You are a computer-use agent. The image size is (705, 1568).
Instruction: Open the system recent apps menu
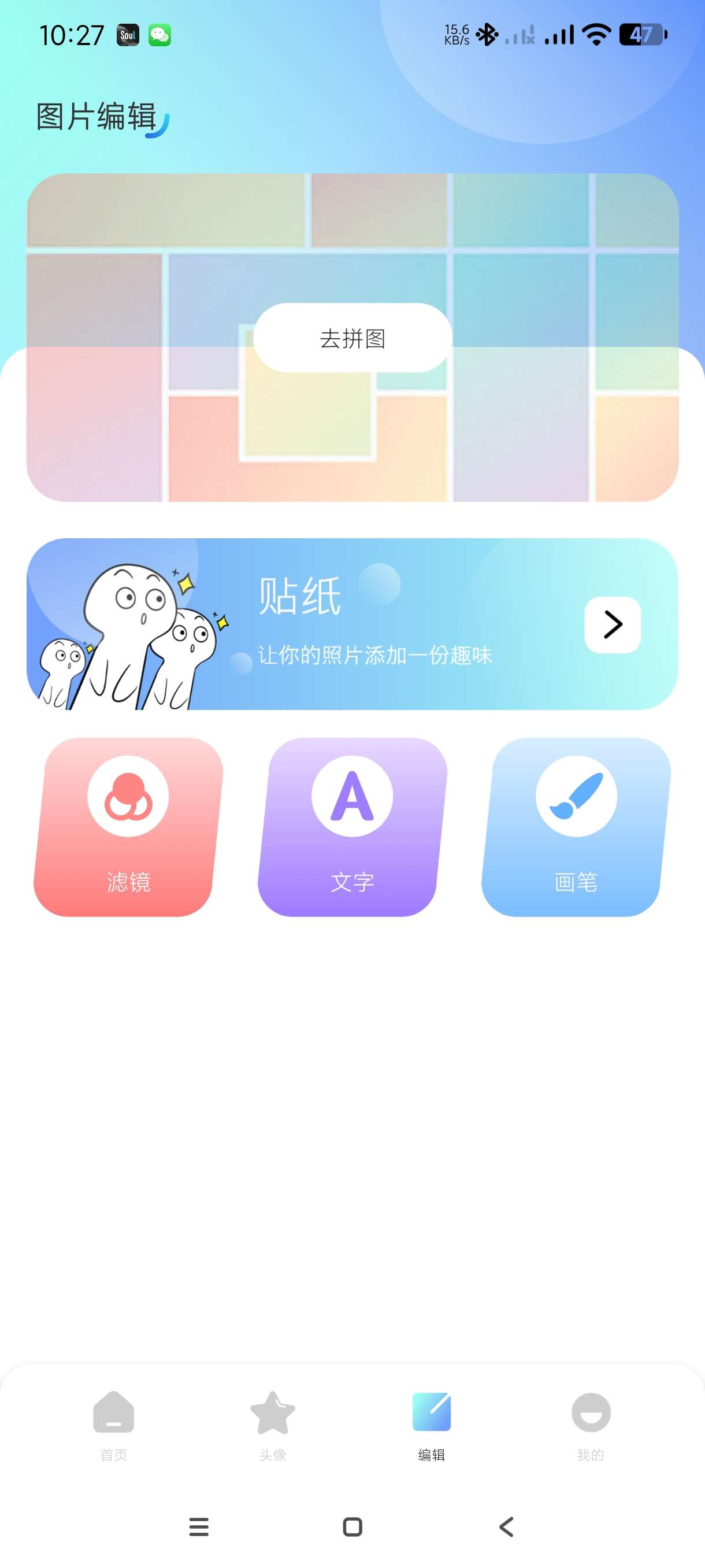click(x=199, y=1526)
